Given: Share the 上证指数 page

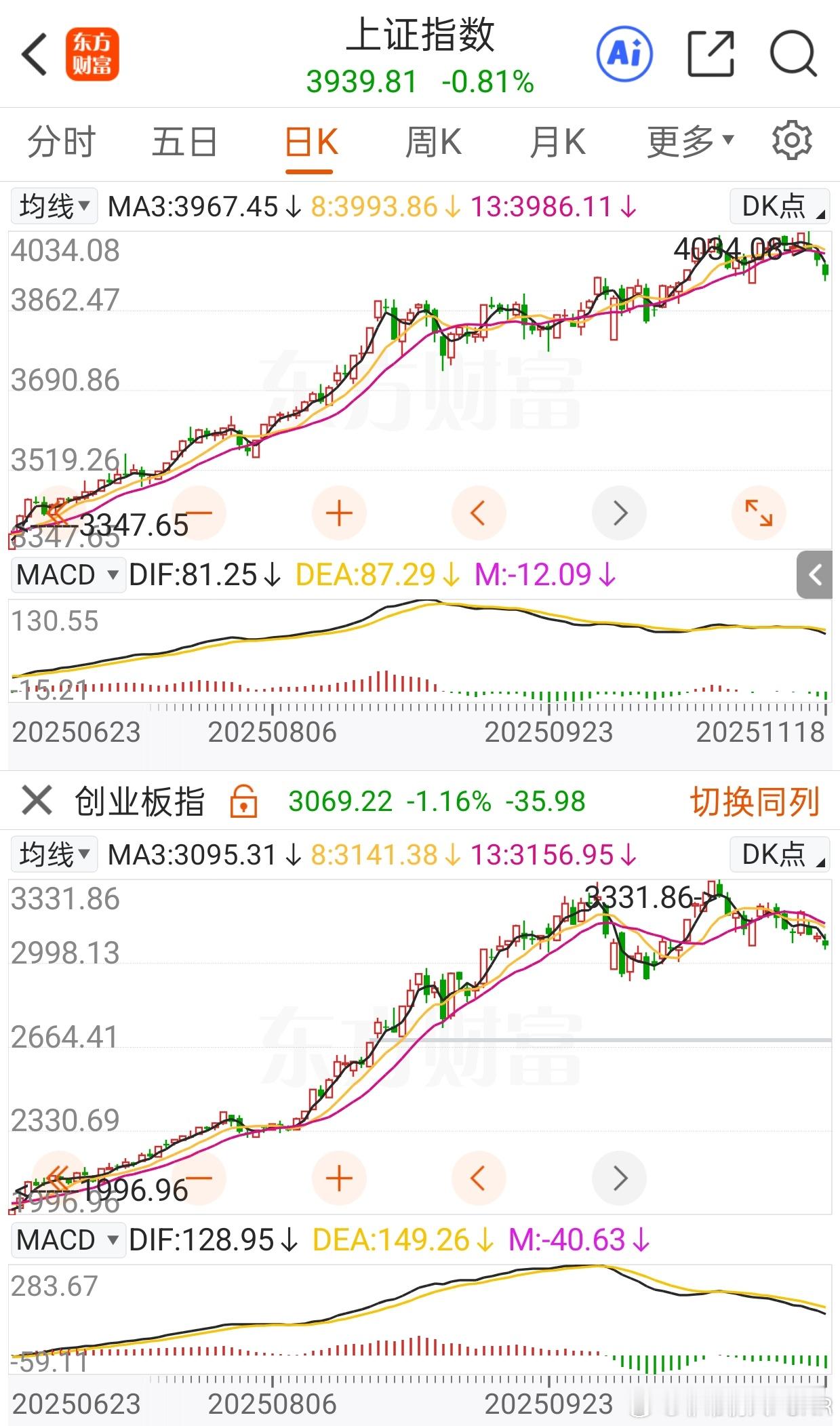Looking at the screenshot, I should coord(711,54).
